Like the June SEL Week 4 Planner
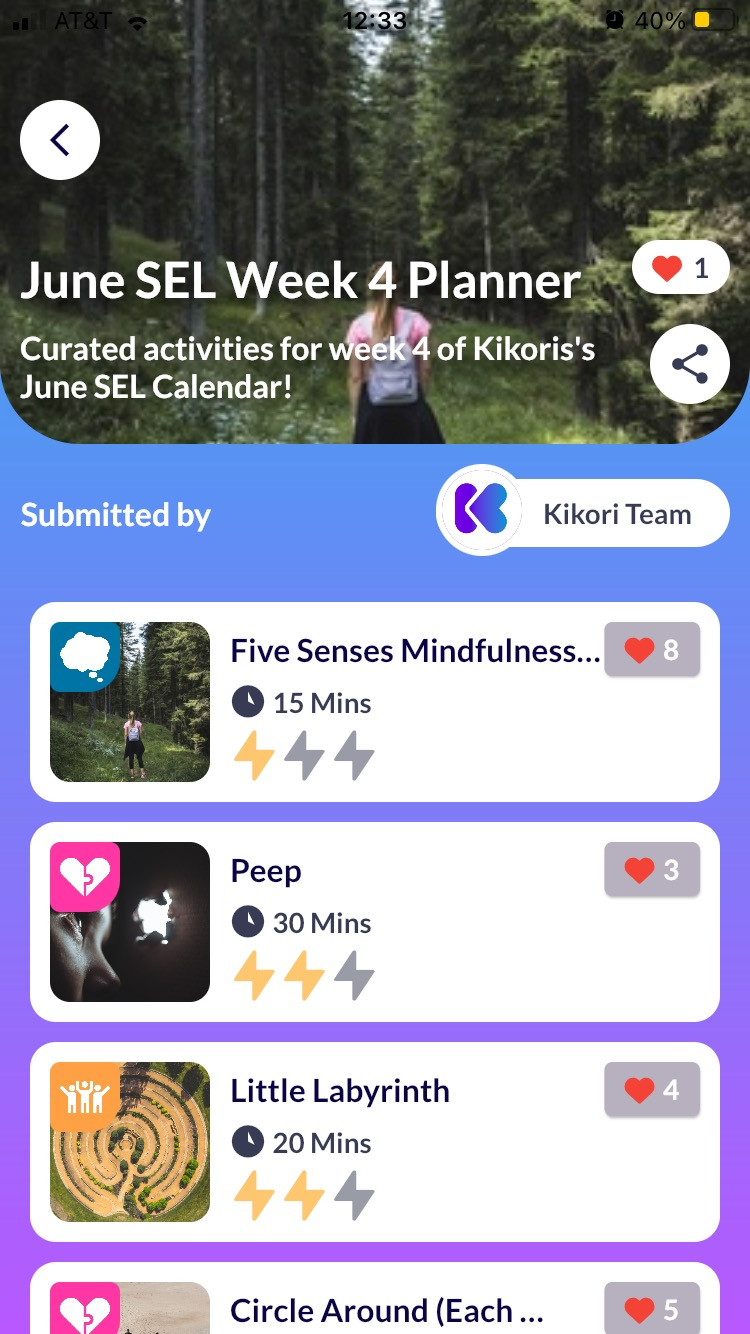The width and height of the screenshot is (750, 1334). coord(681,267)
